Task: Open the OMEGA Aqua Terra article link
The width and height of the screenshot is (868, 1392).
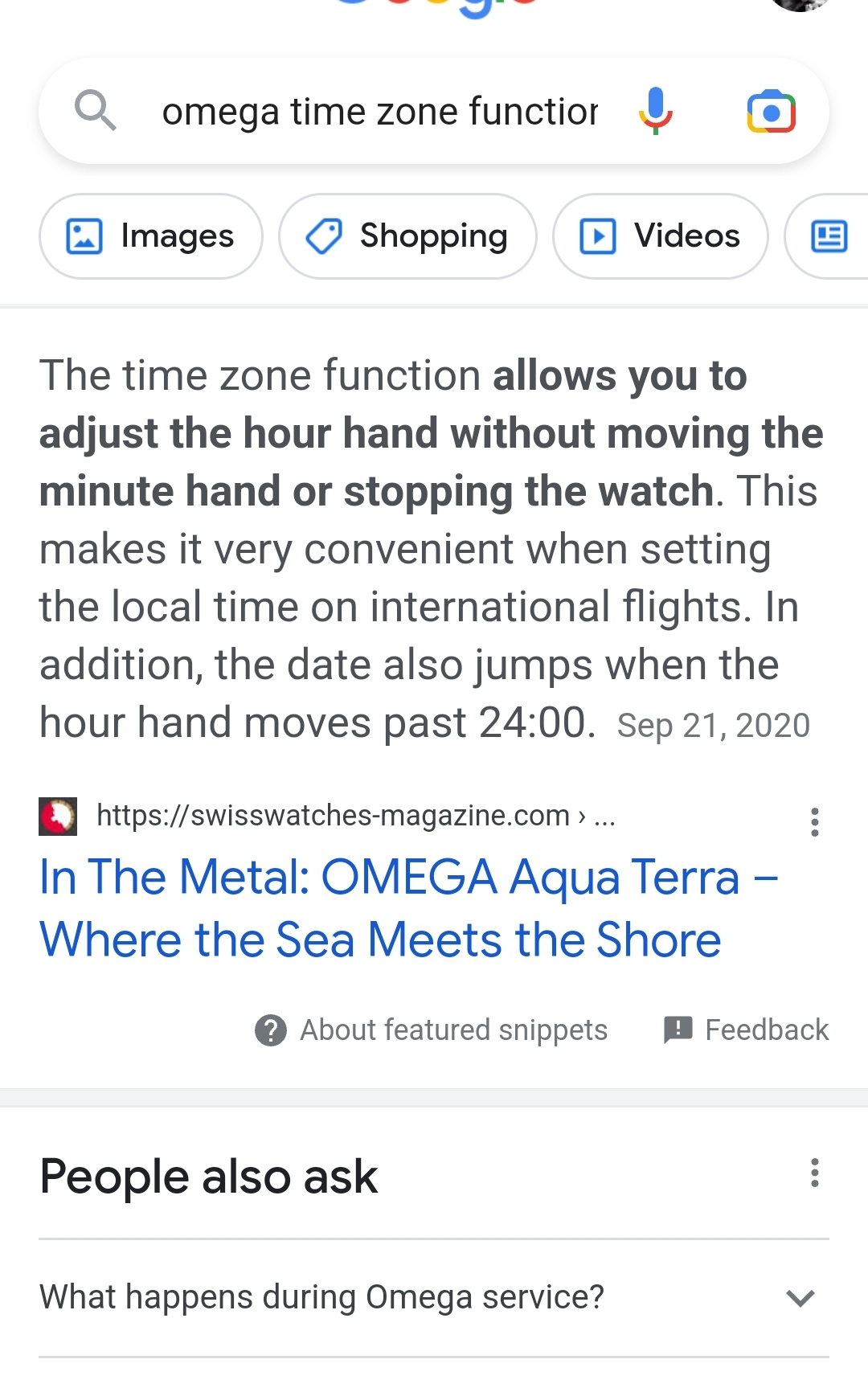Action: point(408,907)
